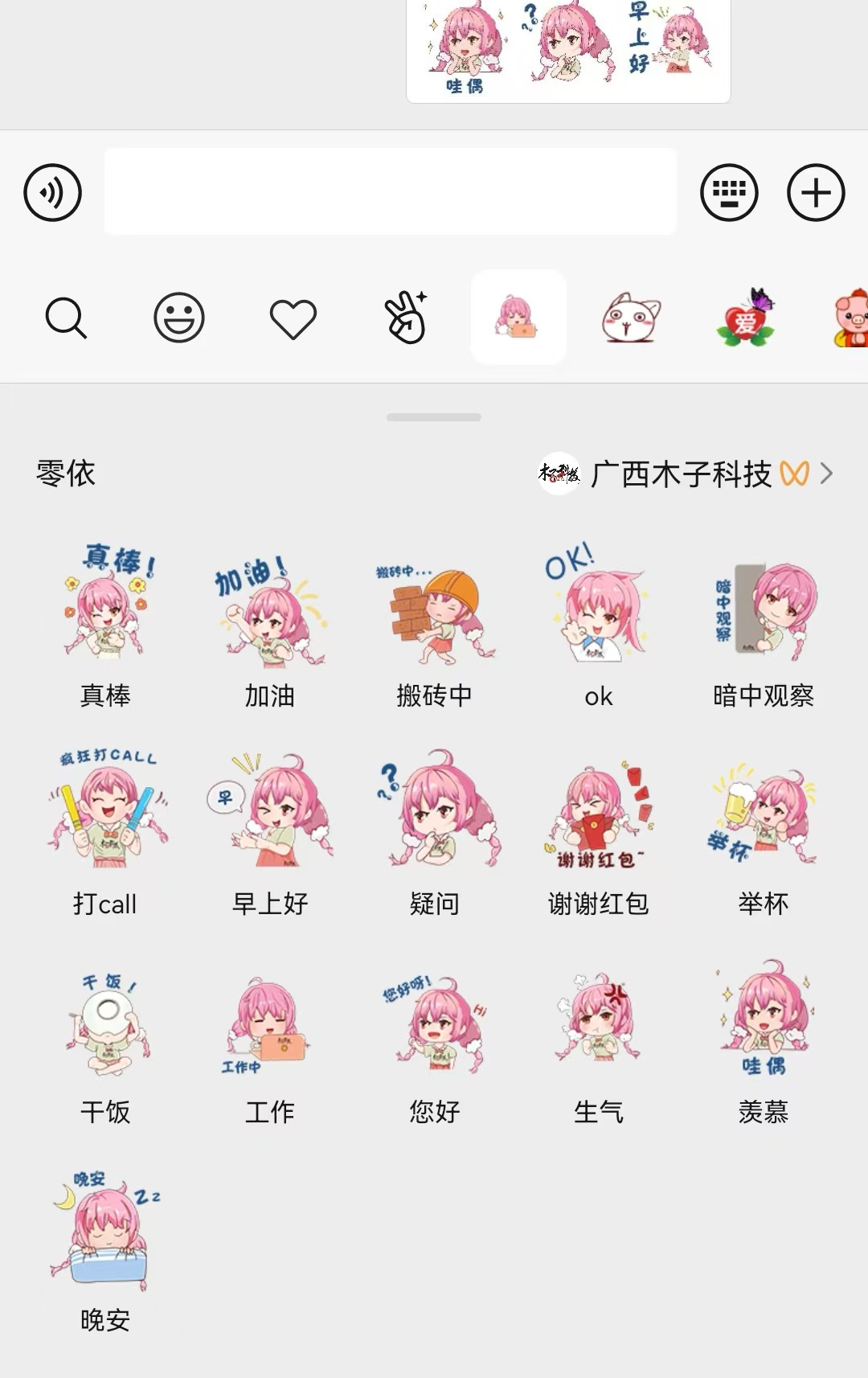Switch to voice input mode
This screenshot has width=868, height=1378.
[x=53, y=193]
